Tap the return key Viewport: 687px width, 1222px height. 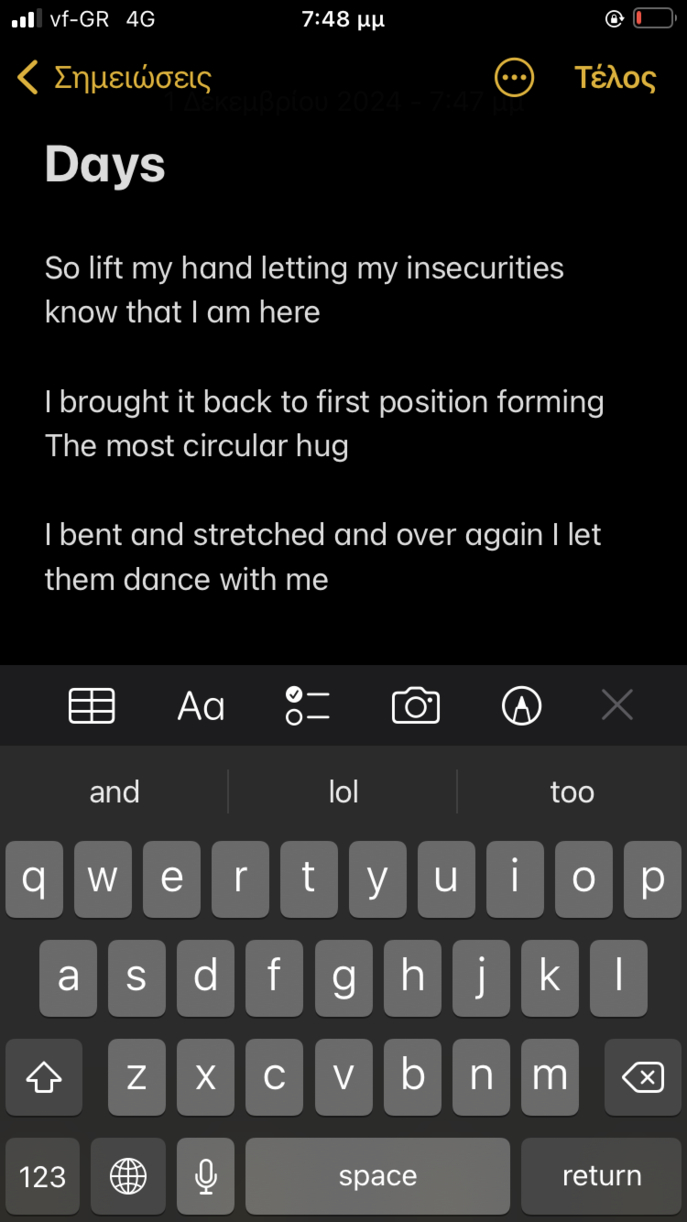(601, 1176)
